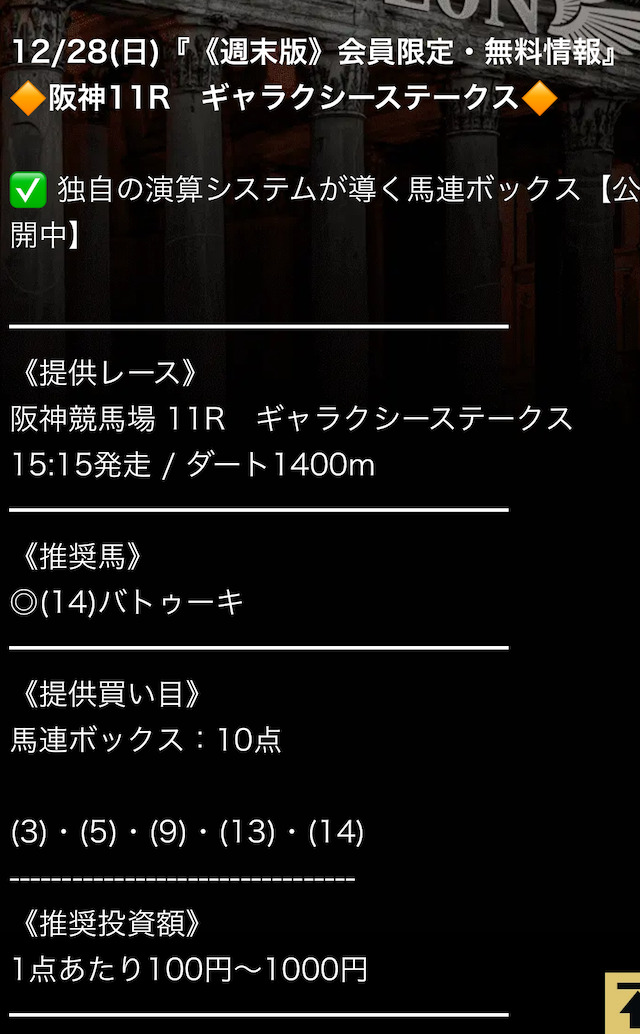Tap the scroll-to-top arrow button
The width and height of the screenshot is (640, 1034).
[624, 1004]
